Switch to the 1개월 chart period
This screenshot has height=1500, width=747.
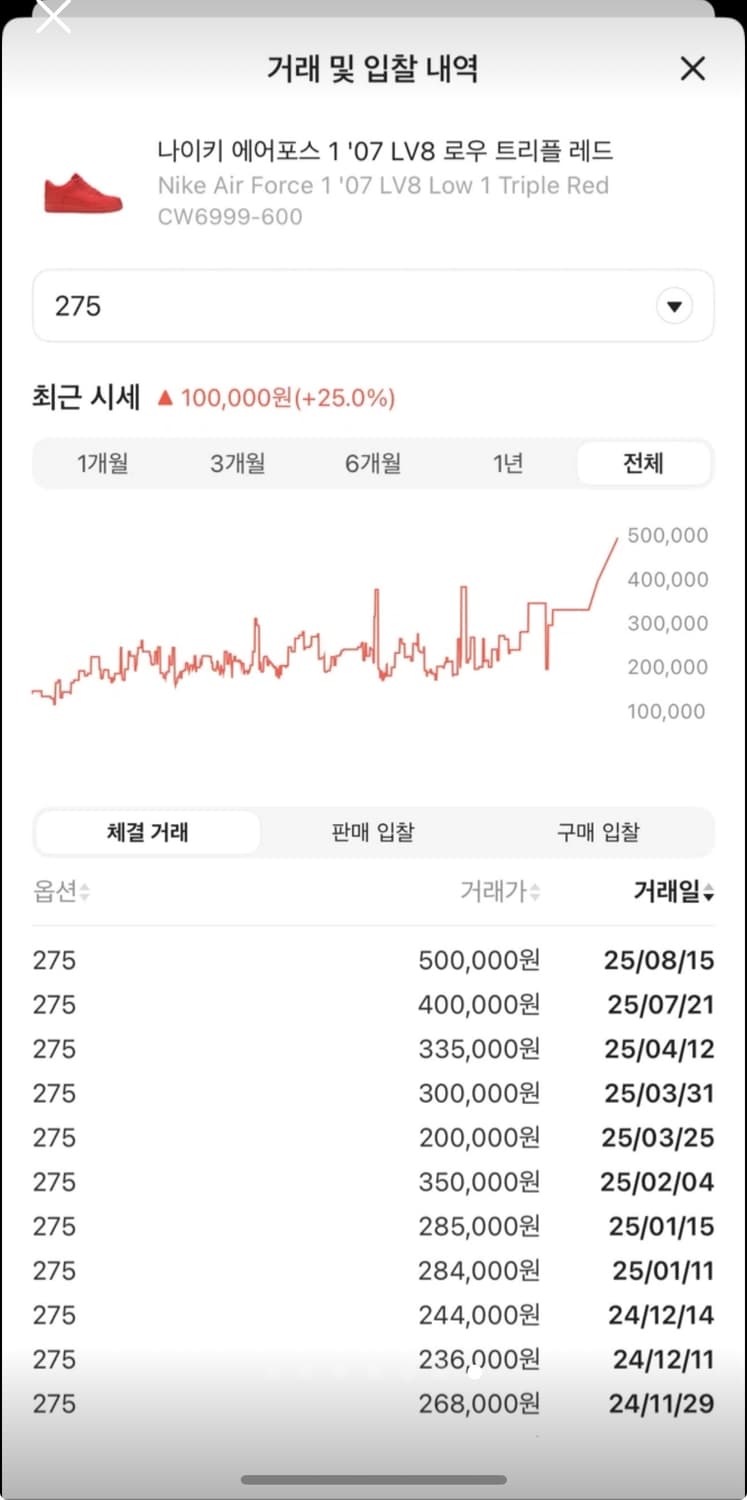(102, 463)
